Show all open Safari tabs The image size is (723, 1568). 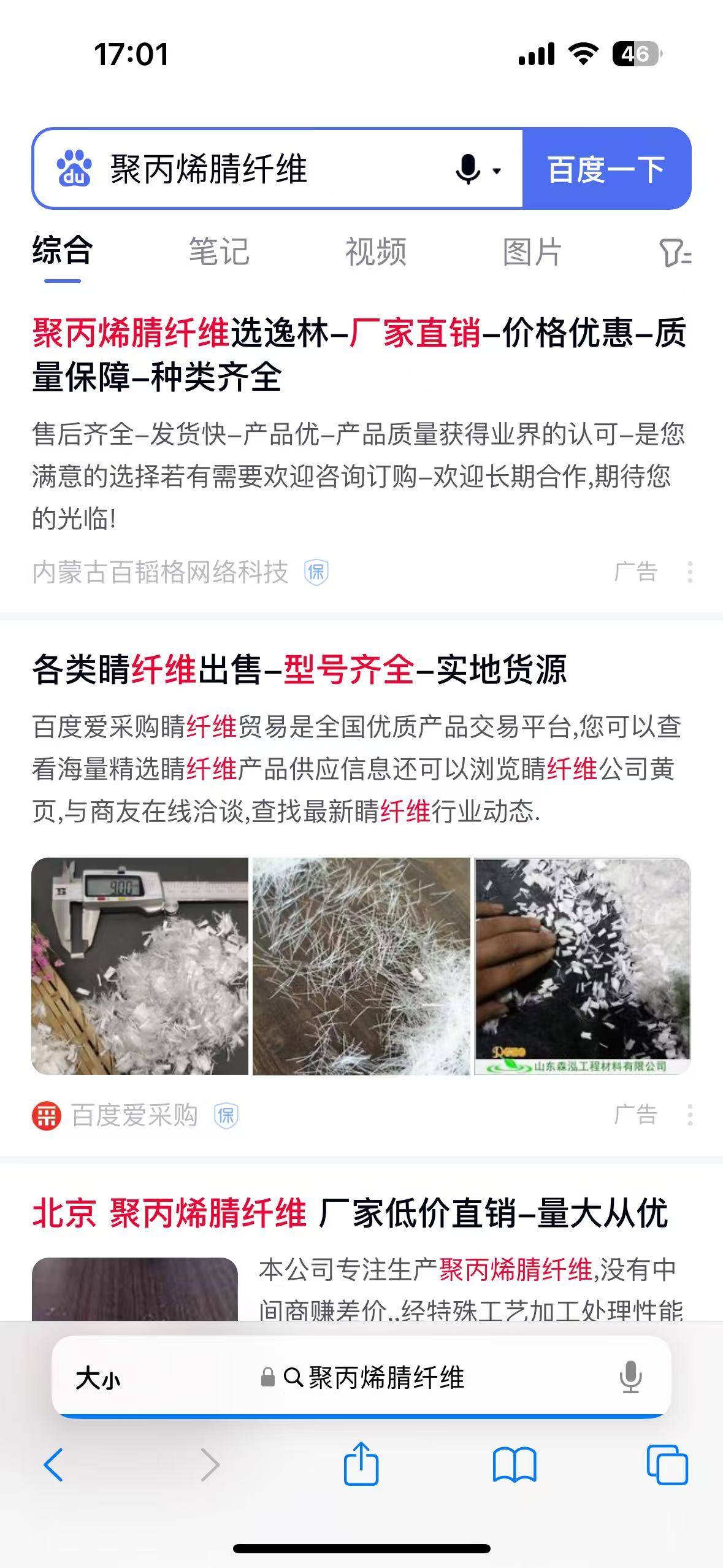[x=667, y=1465]
